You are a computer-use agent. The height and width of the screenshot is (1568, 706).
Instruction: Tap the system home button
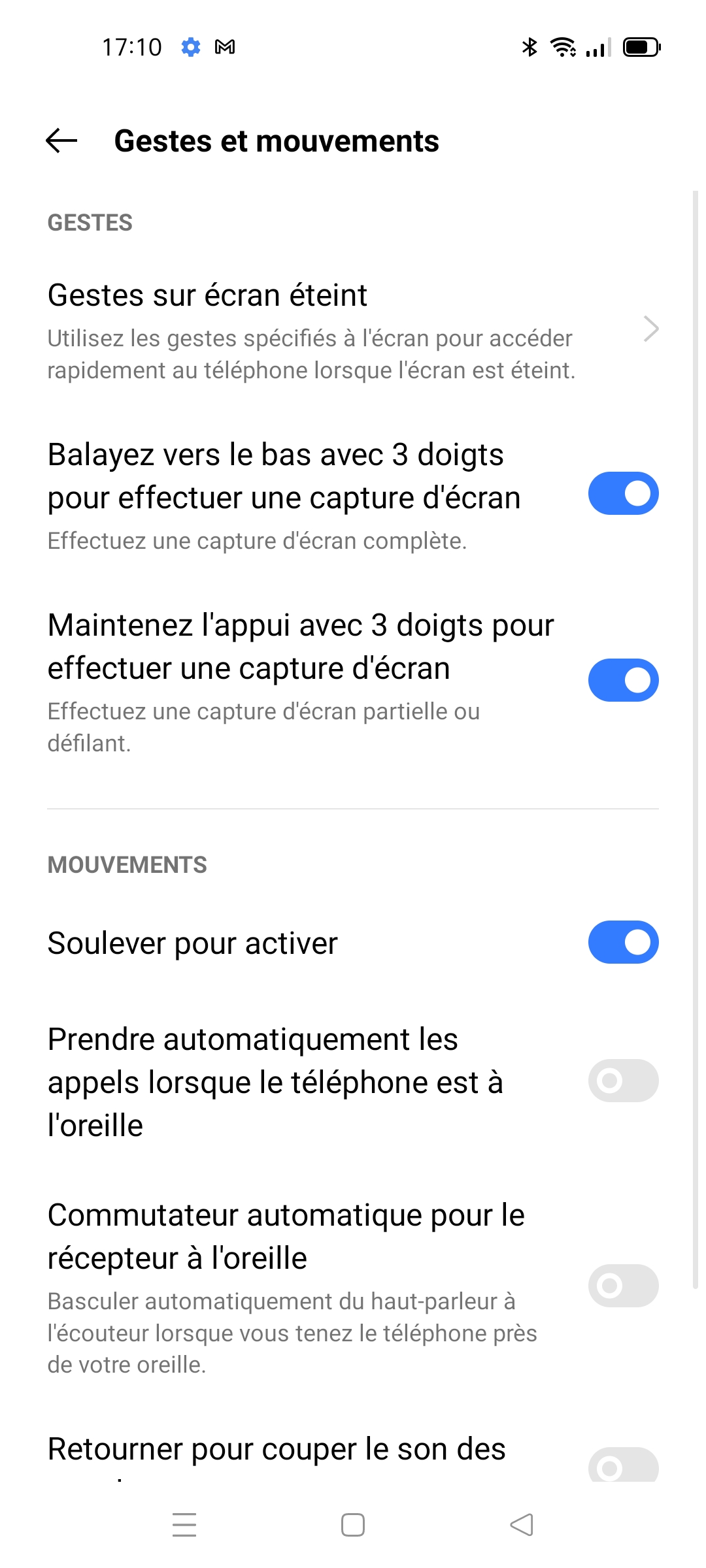[353, 1525]
